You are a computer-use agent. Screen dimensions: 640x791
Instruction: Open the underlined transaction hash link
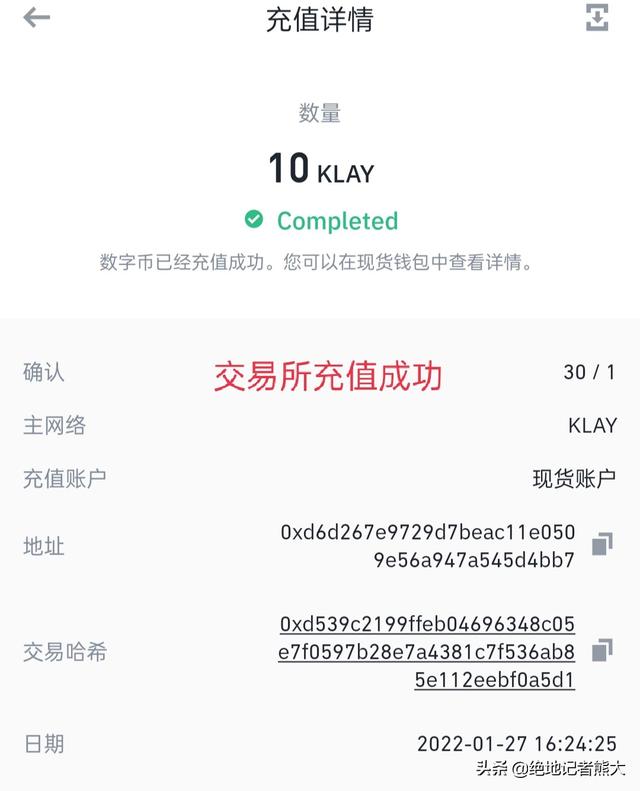point(427,652)
